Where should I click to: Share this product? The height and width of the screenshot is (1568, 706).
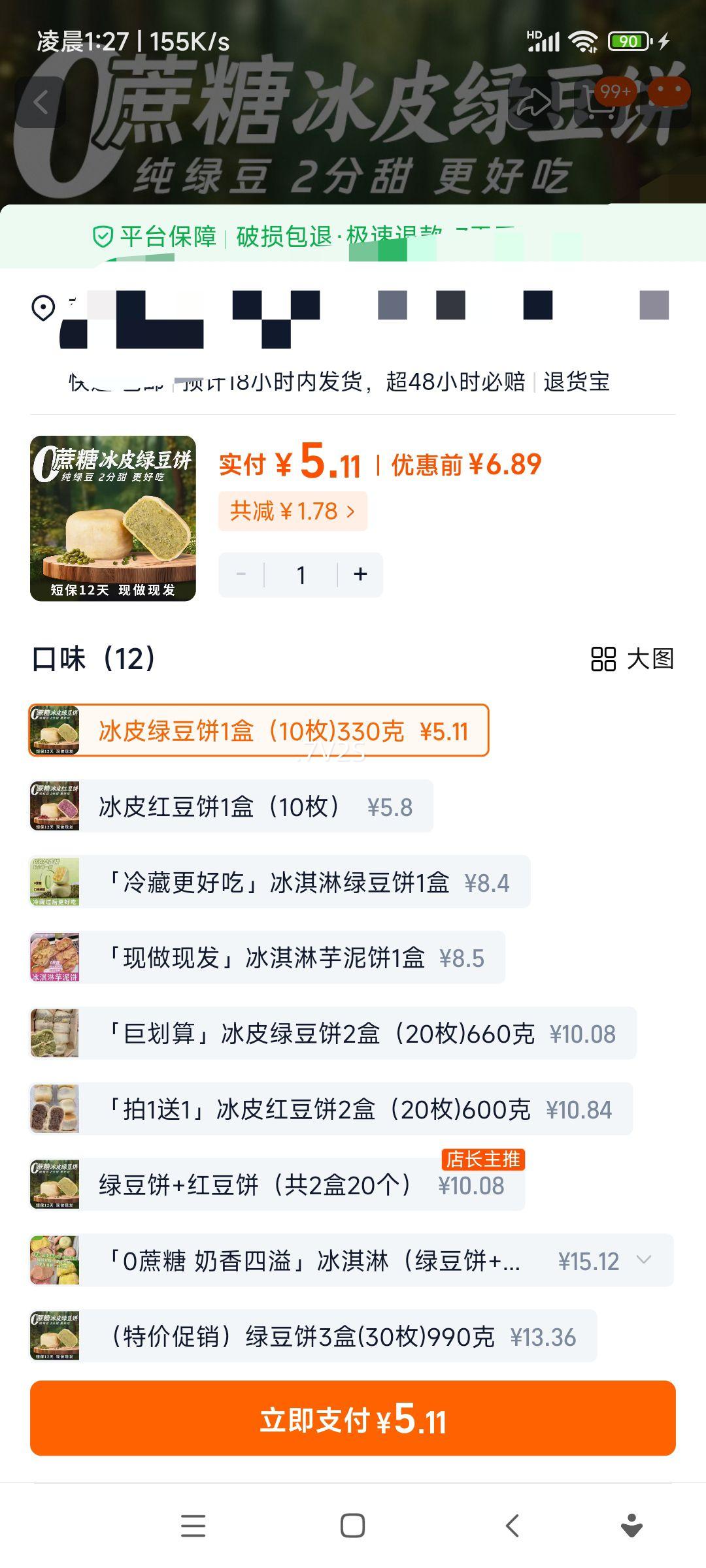click(534, 103)
